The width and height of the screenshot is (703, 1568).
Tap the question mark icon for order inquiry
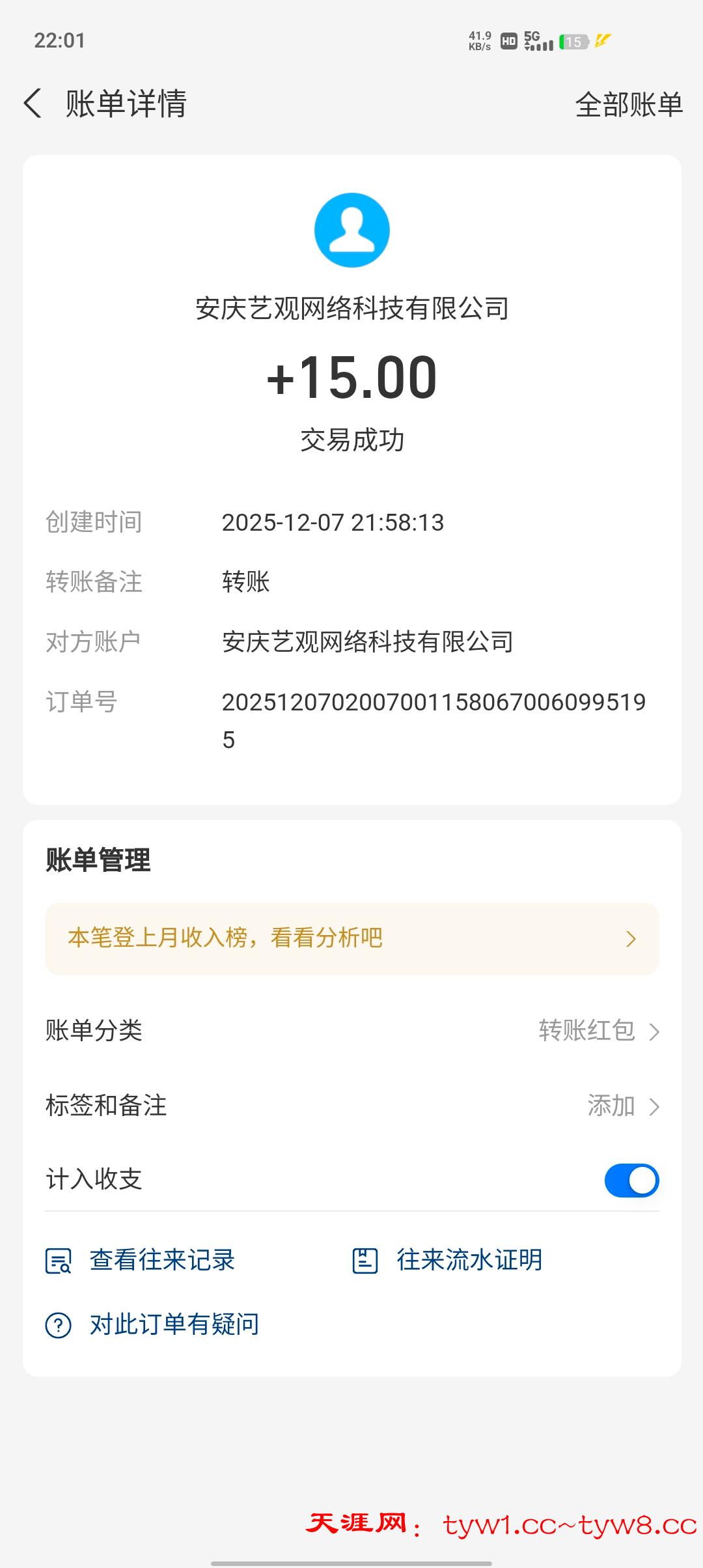59,1323
